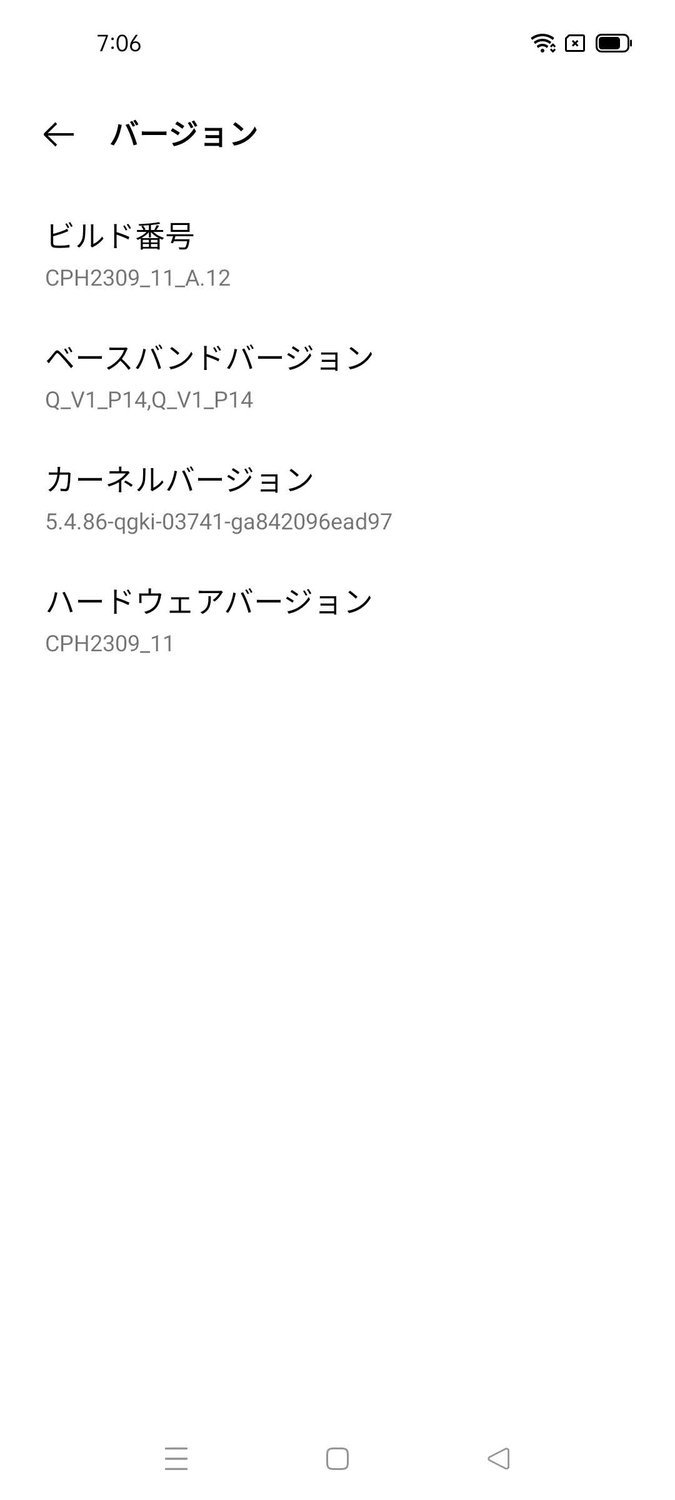
Task: Select the ベースバンドバージョン row
Action: tap(337, 377)
